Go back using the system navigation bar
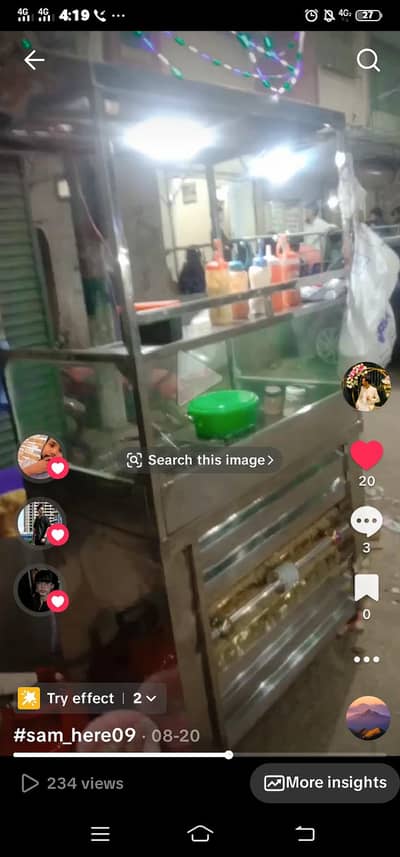Image resolution: width=400 pixels, height=857 pixels. tap(305, 833)
